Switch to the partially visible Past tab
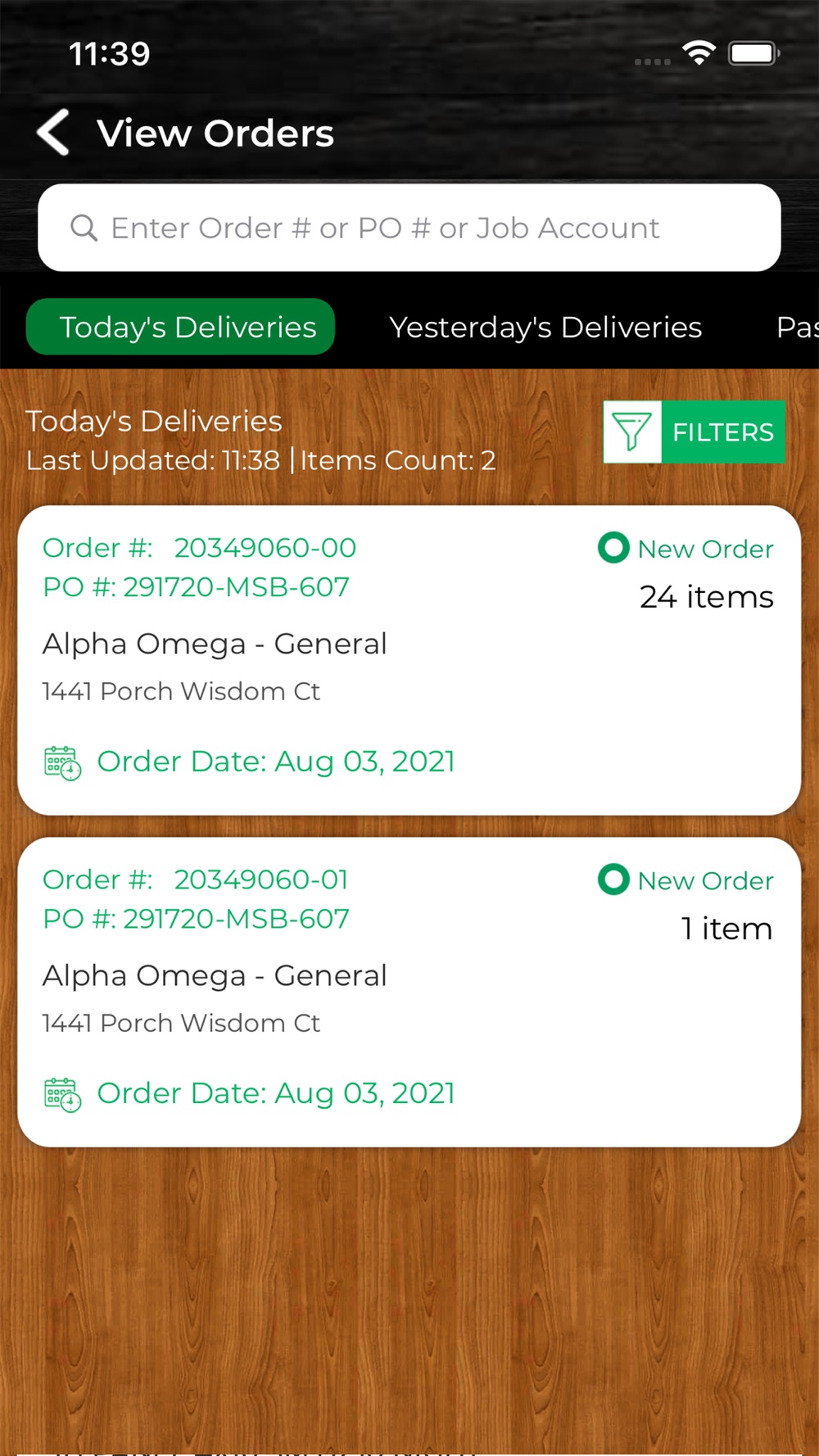 (798, 327)
